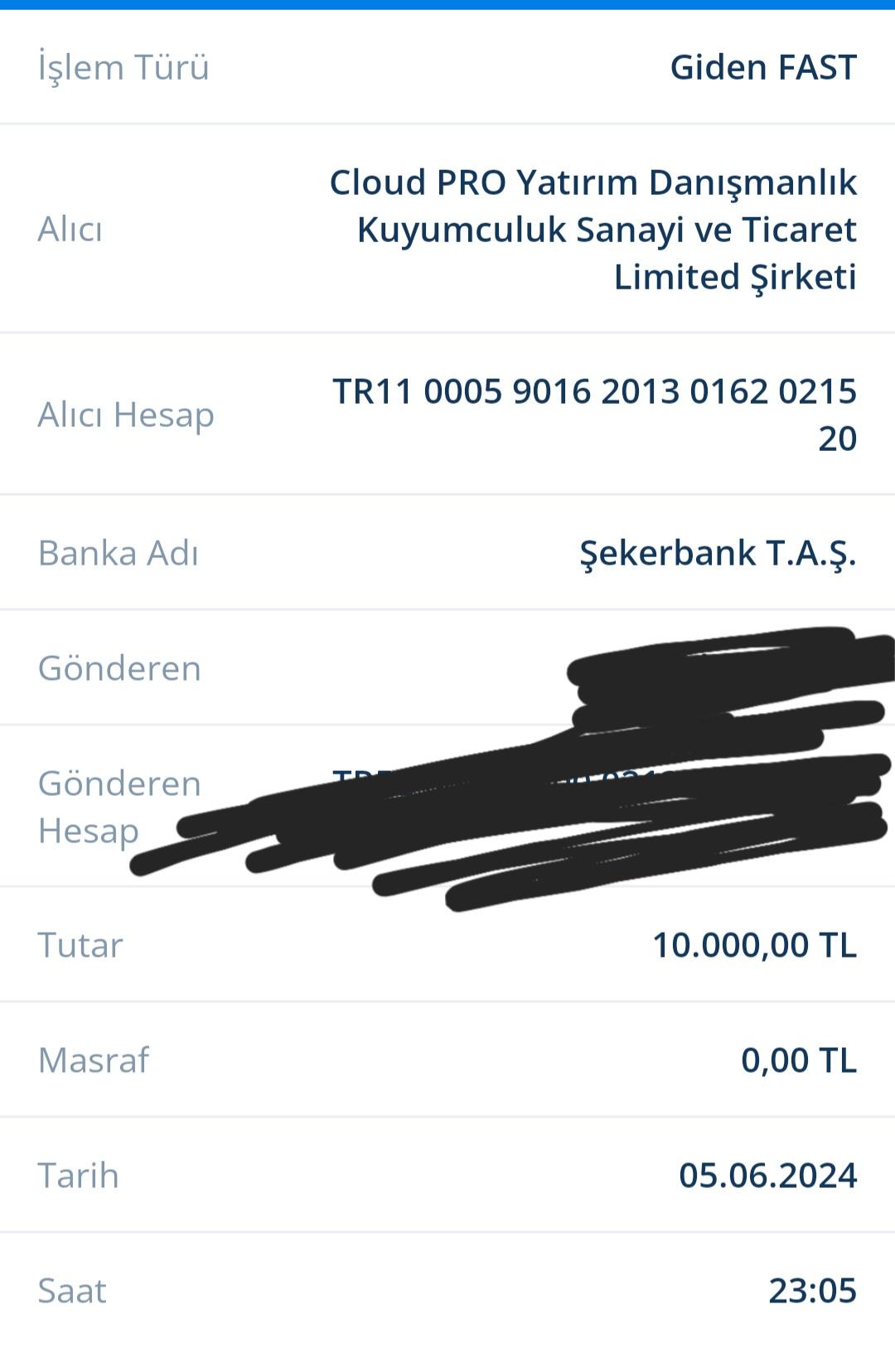Viewport: 895px width, 1372px height.
Task: Click the Banka Adı row
Action: (119, 554)
